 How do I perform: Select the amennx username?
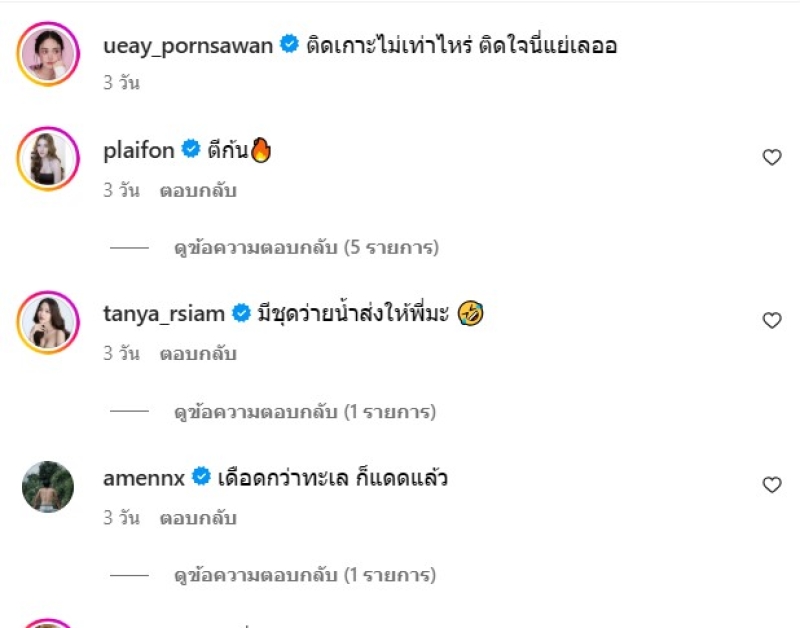pyautogui.click(x=144, y=478)
